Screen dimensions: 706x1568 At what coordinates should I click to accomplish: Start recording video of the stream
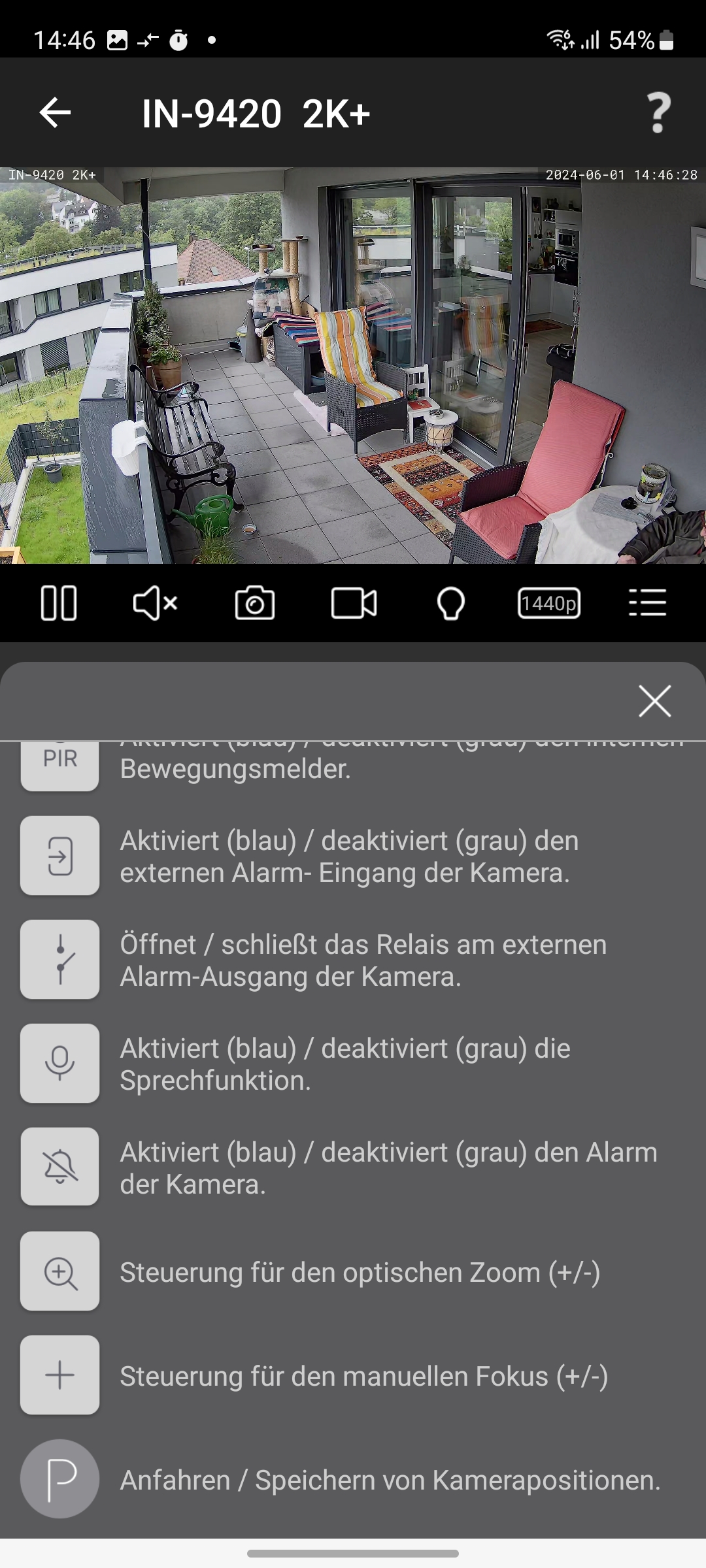click(354, 603)
